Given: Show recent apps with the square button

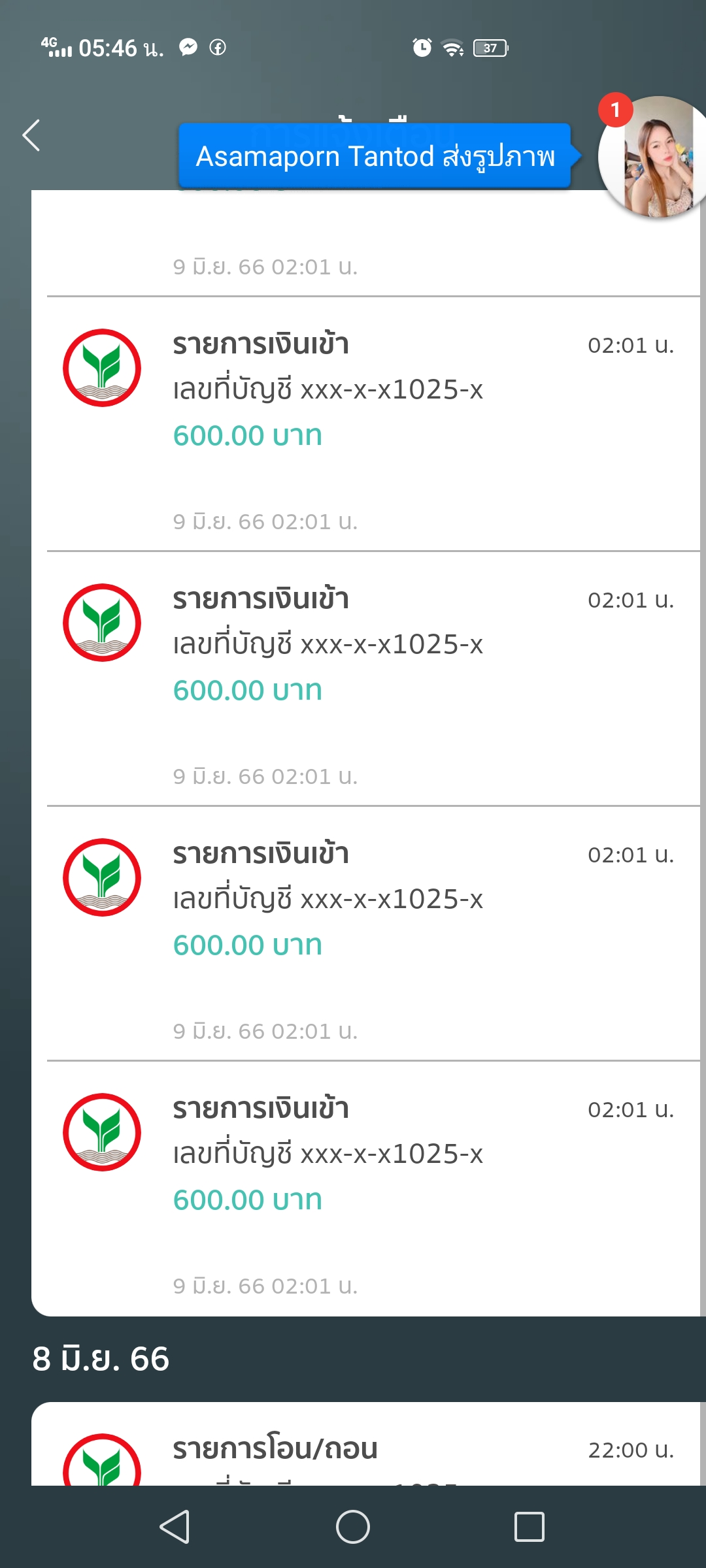Looking at the screenshot, I should click(x=529, y=1527).
